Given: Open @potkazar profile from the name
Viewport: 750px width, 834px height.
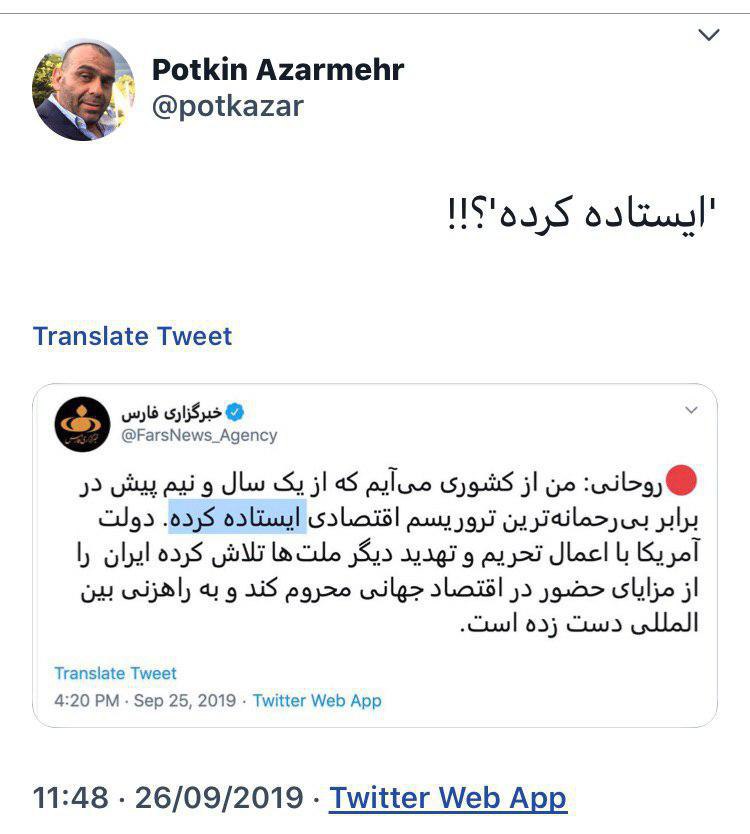Looking at the screenshot, I should pyautogui.click(x=277, y=70).
